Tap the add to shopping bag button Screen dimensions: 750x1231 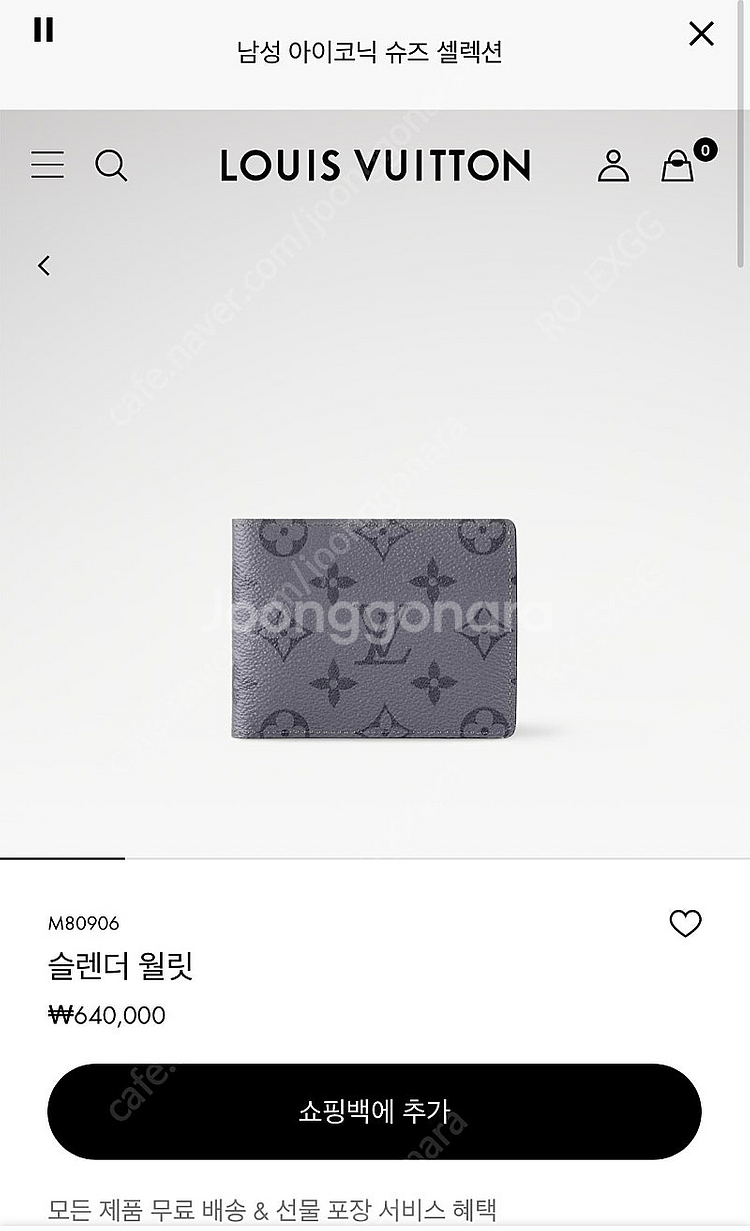click(x=374, y=1111)
